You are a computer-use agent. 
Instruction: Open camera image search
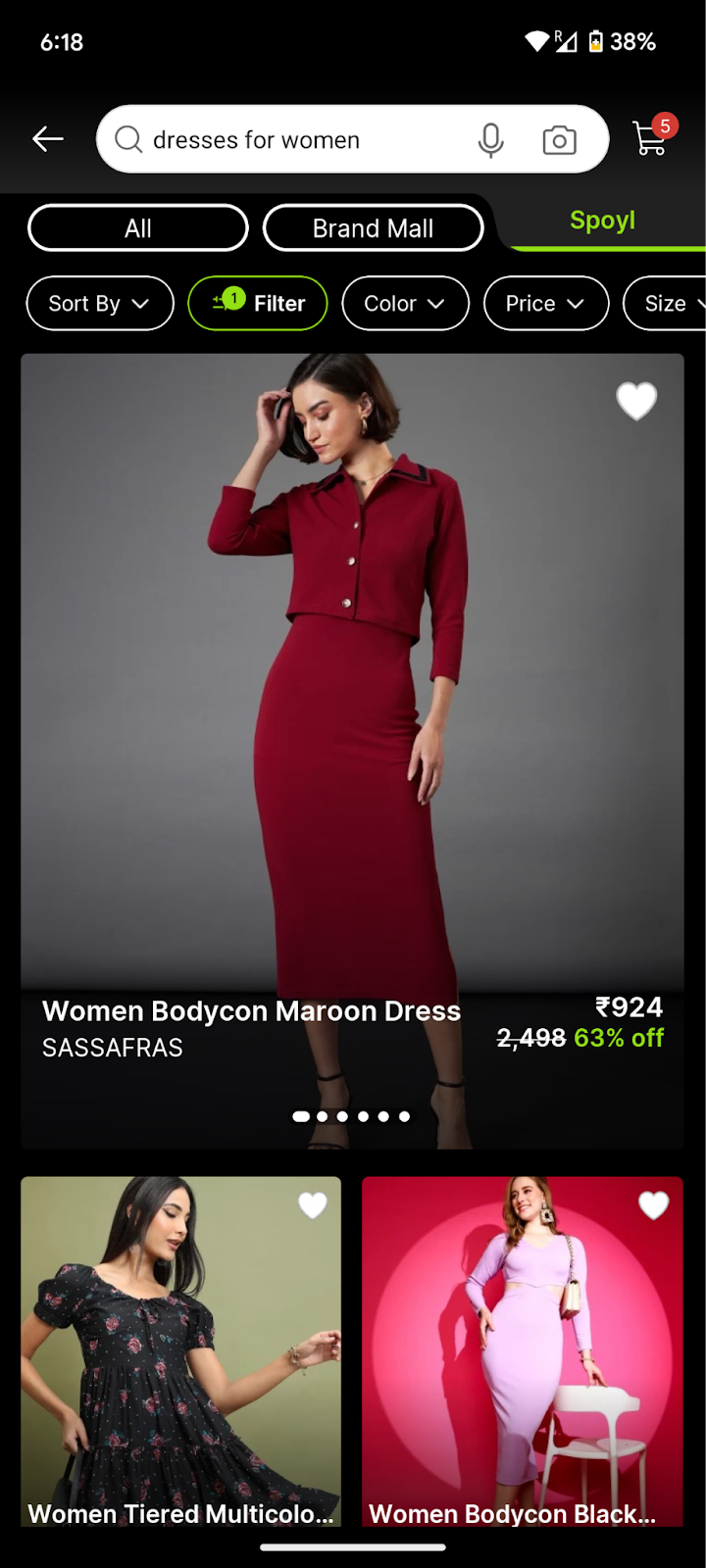(559, 140)
